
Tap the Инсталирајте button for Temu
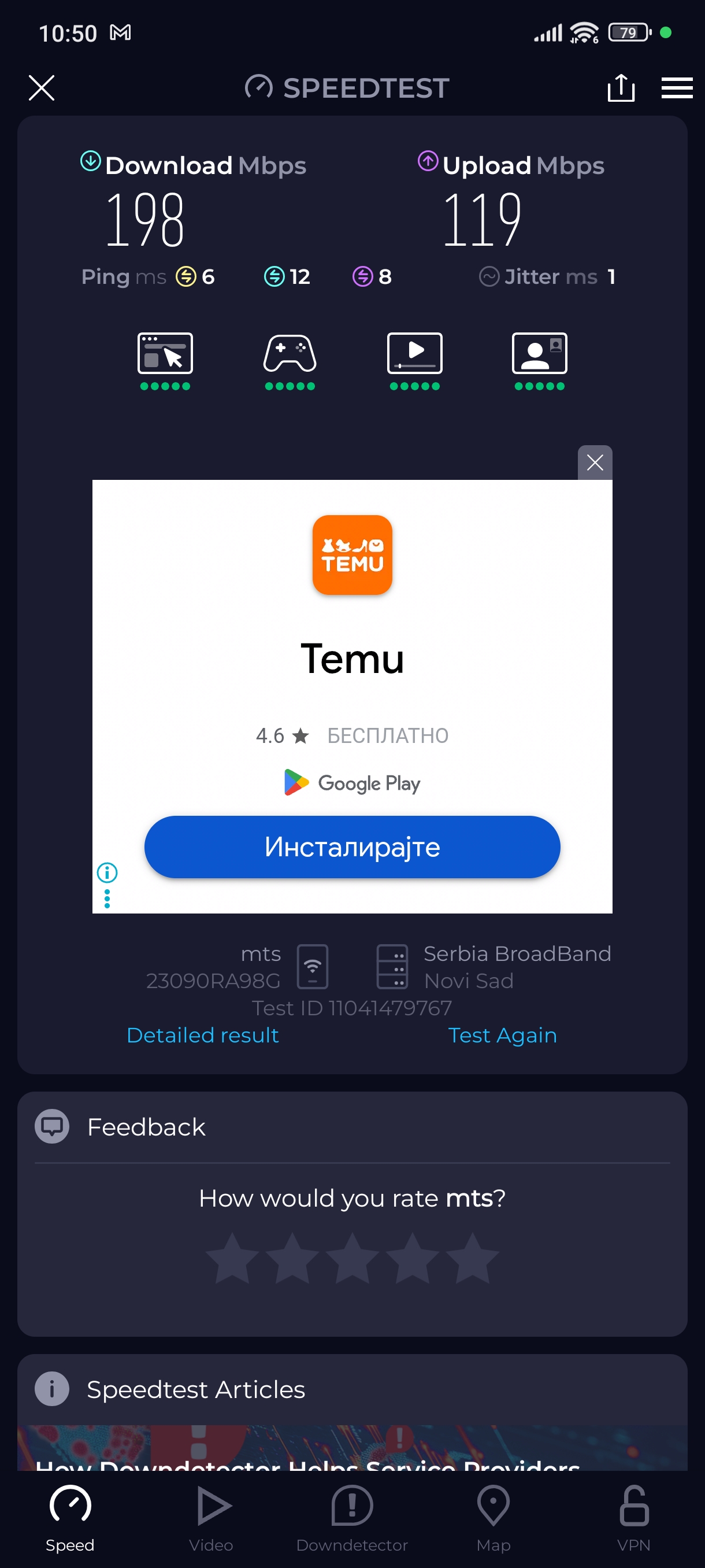[351, 846]
